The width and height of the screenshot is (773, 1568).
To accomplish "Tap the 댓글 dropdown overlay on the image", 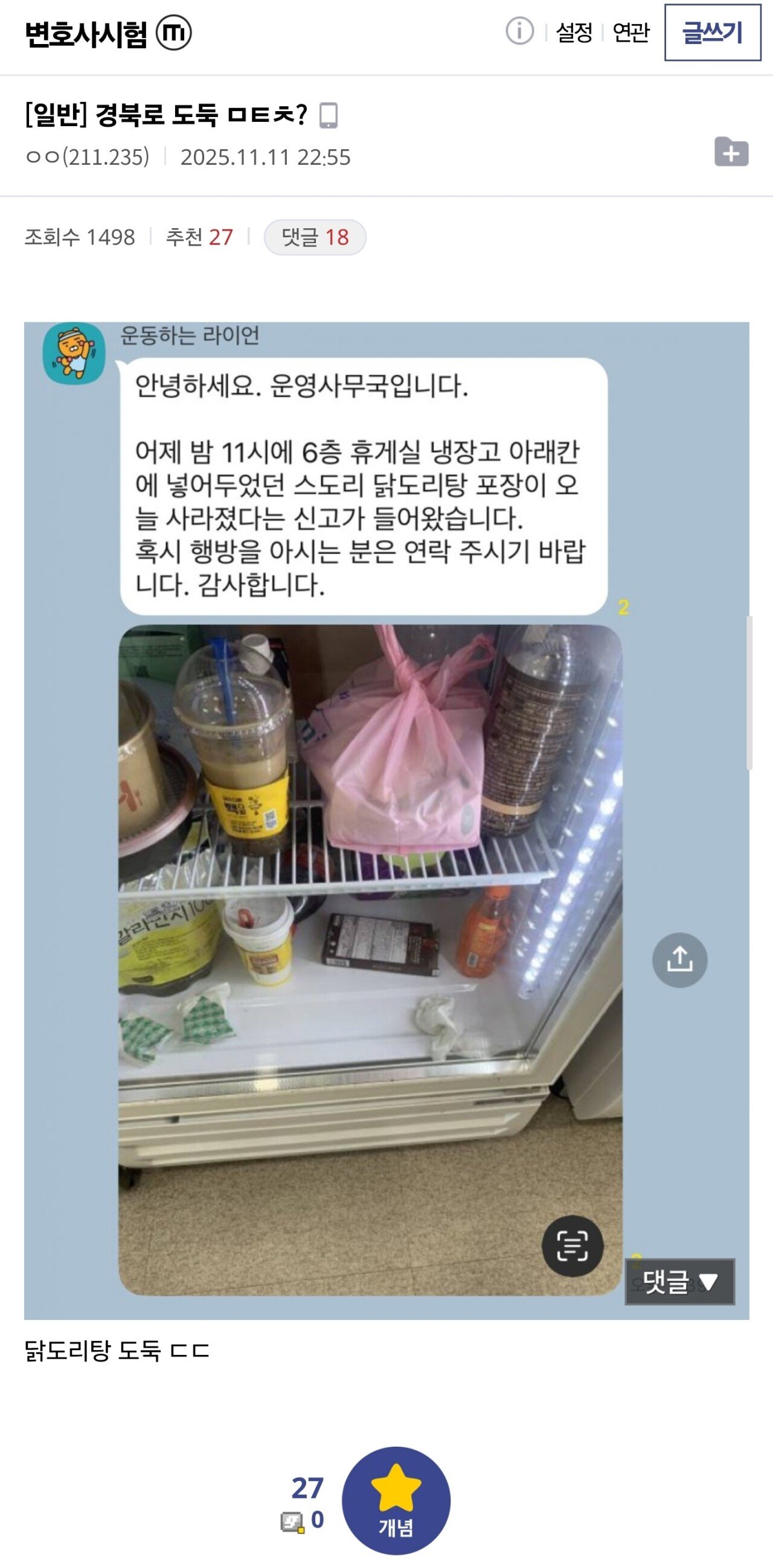I will click(680, 1281).
